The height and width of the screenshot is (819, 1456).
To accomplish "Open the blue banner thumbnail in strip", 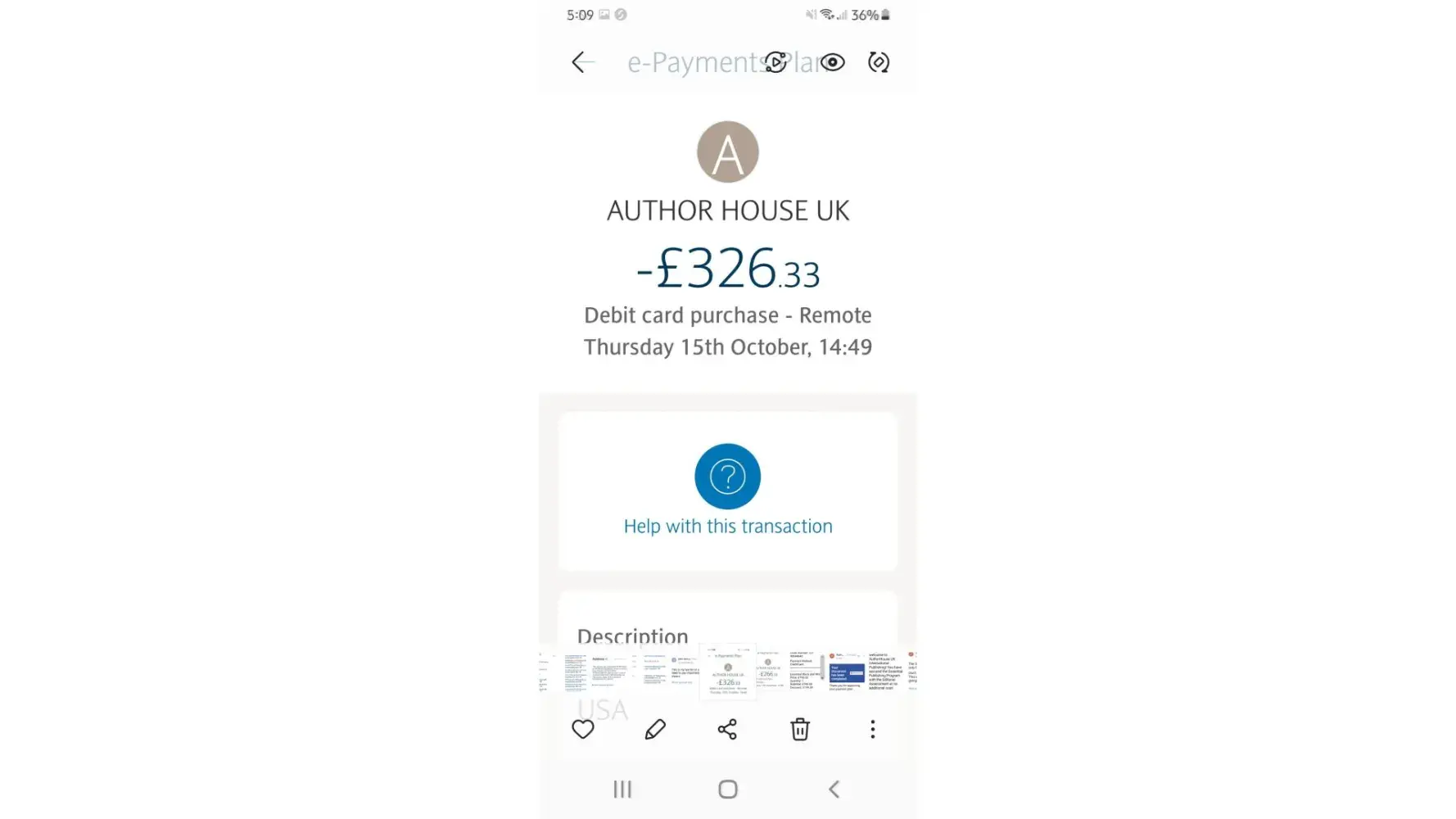I will coord(847,672).
